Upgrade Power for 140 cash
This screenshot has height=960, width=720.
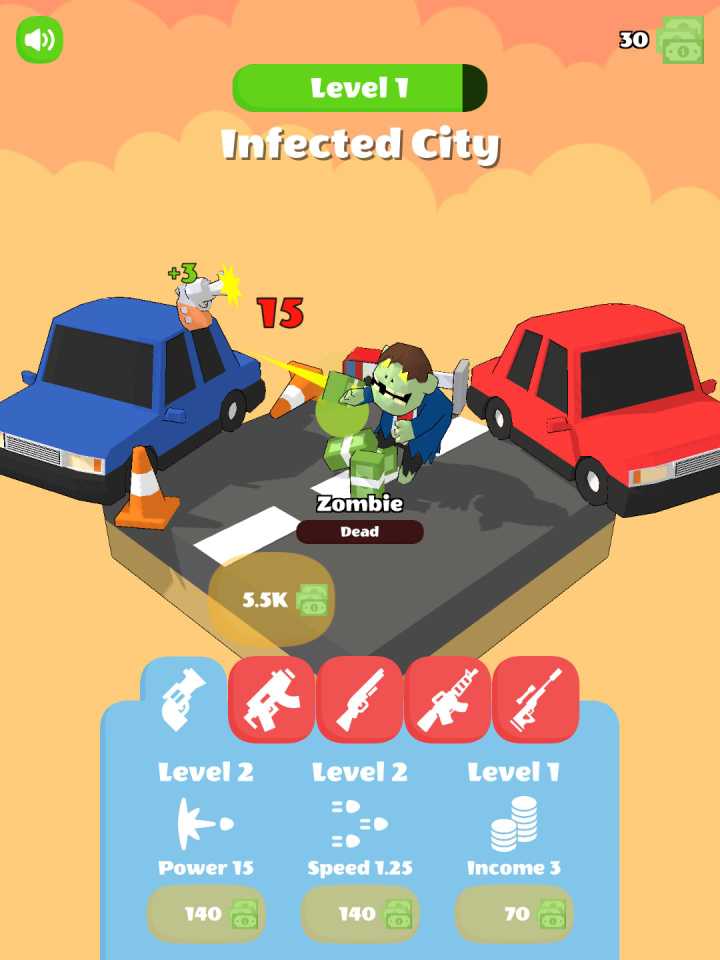(x=206, y=913)
